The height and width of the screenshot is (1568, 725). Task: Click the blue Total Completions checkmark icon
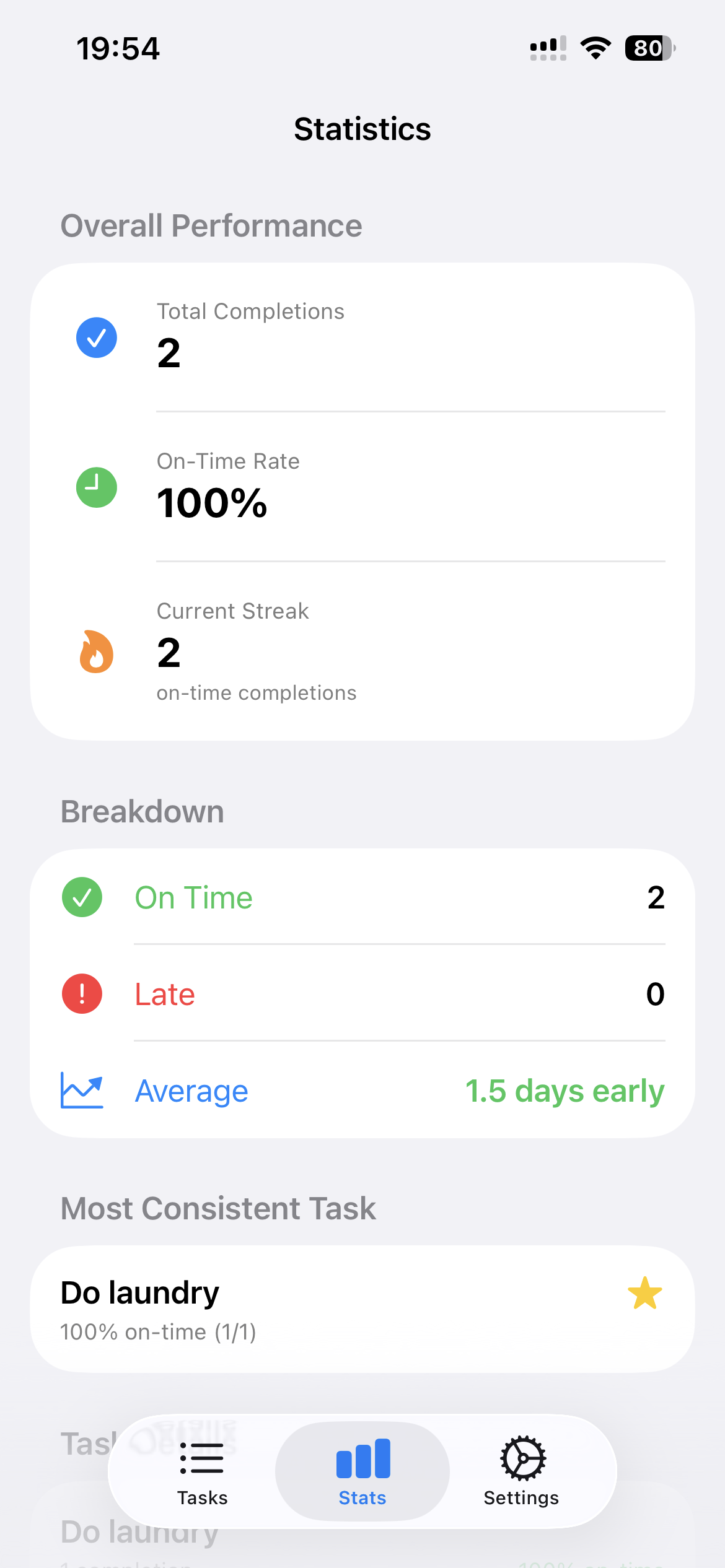coord(96,338)
